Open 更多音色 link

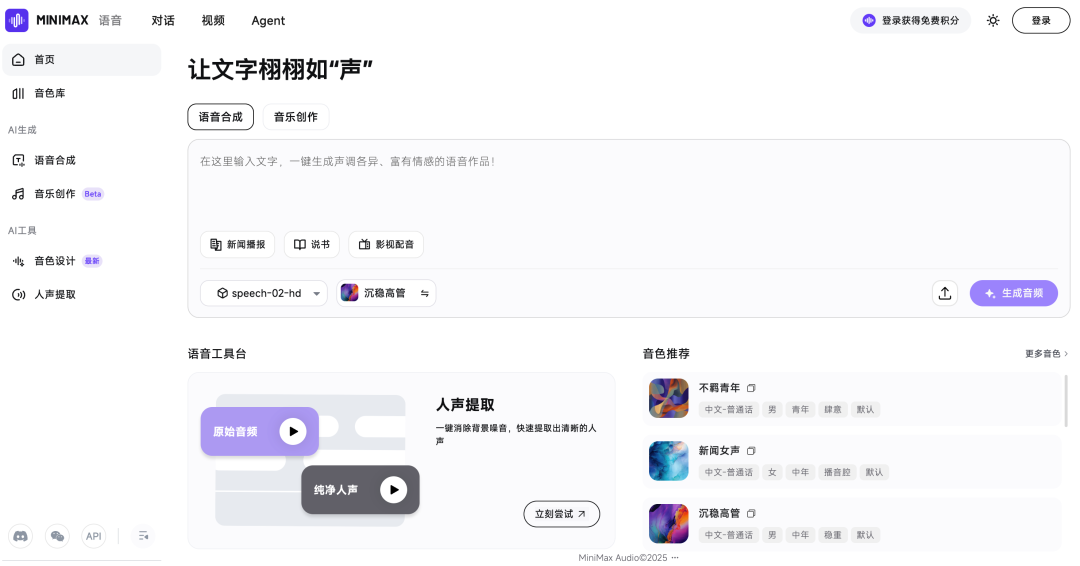coord(1046,354)
